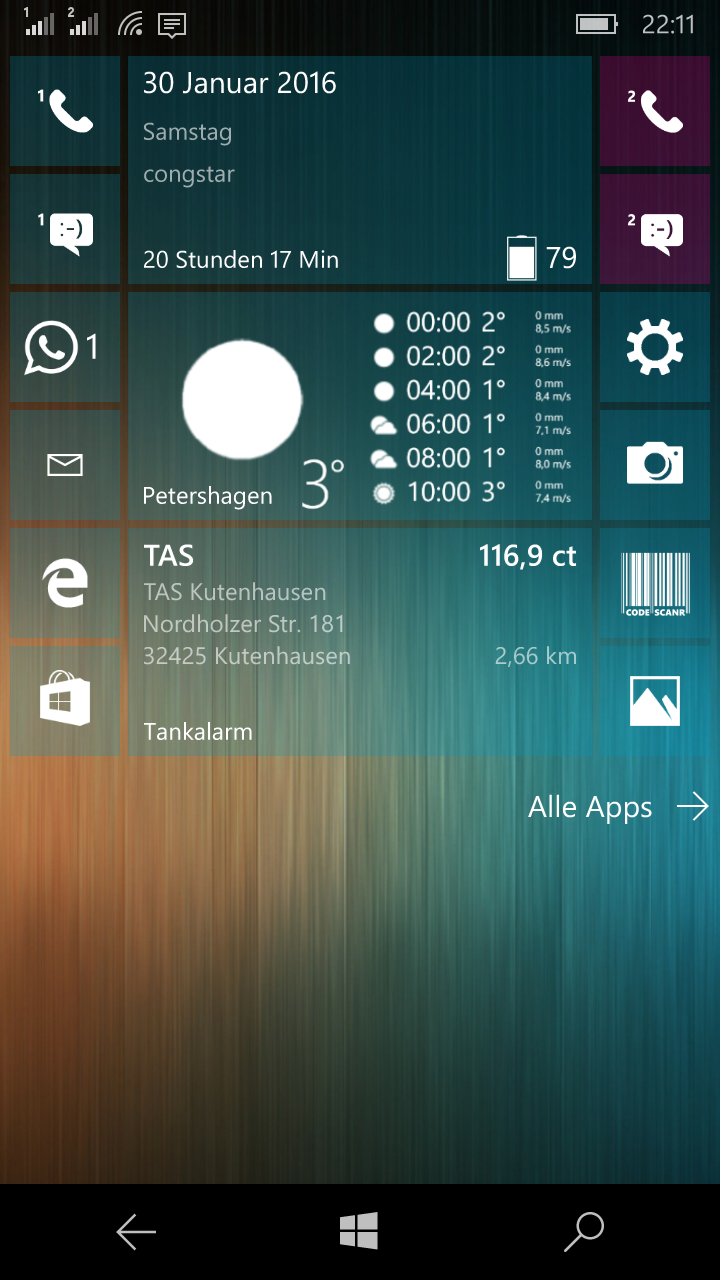Go back using the navigation arrow
The height and width of the screenshot is (1280, 720).
pos(136,1232)
